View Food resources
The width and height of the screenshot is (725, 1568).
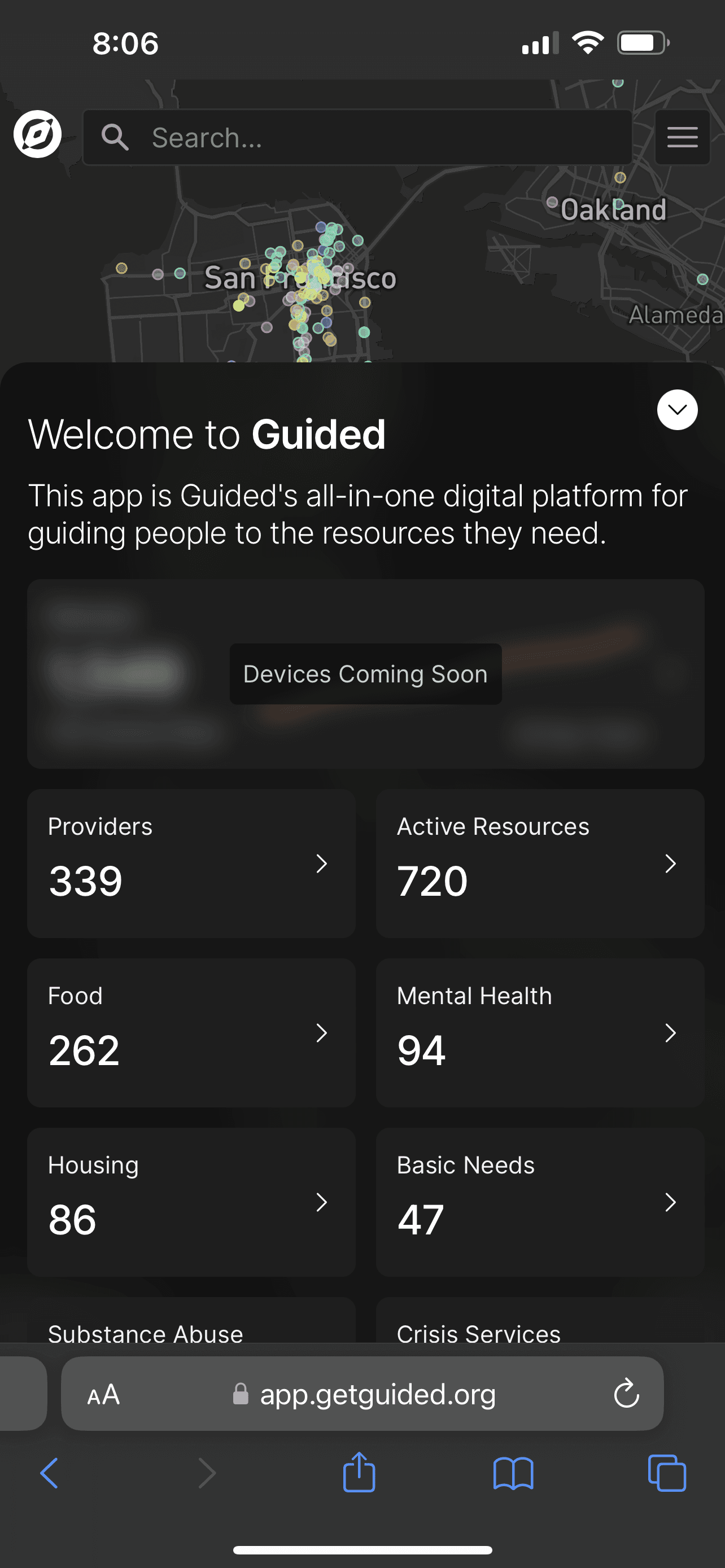[191, 1032]
